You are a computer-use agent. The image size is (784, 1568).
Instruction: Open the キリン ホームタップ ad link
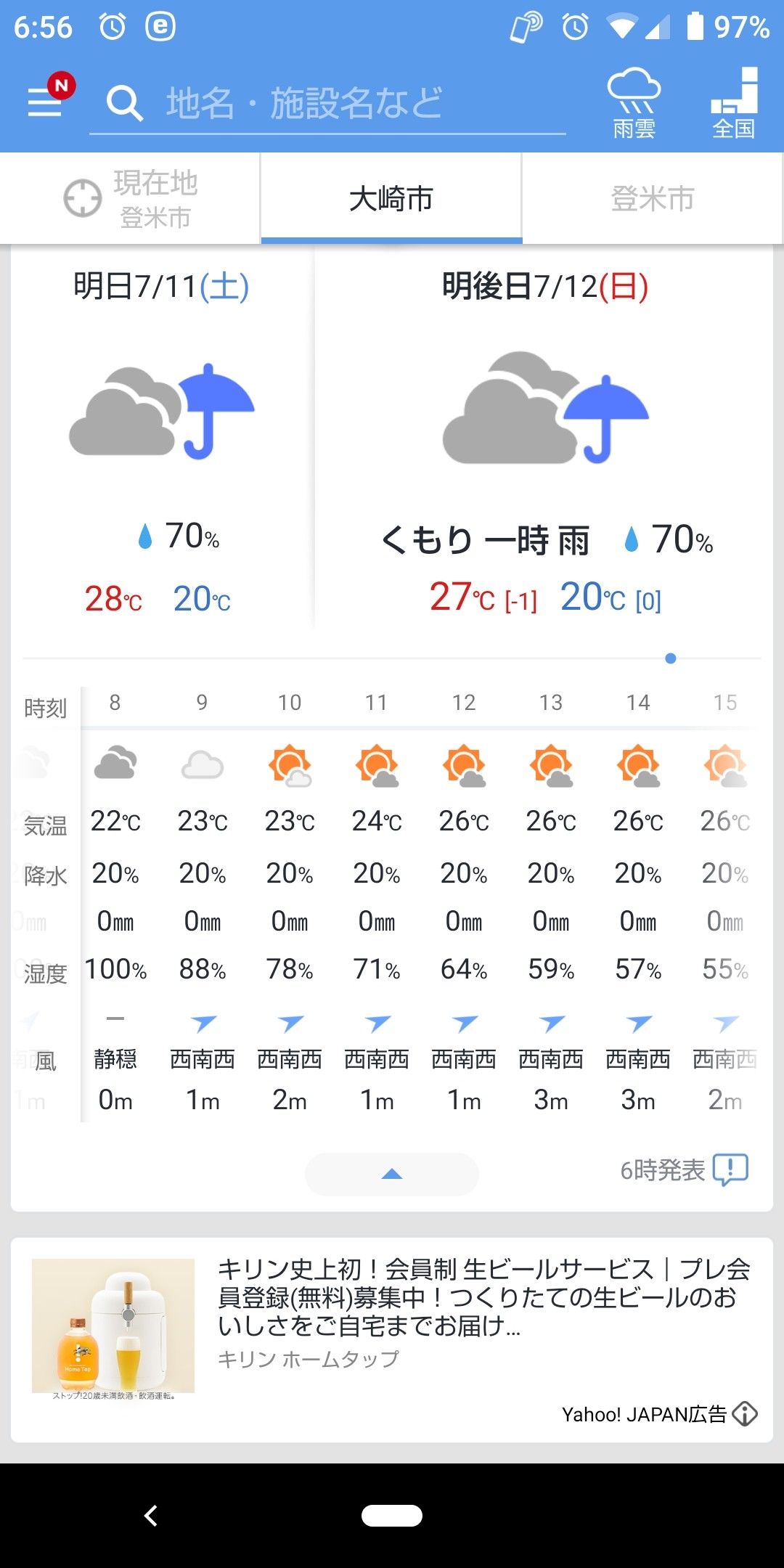click(x=308, y=1358)
